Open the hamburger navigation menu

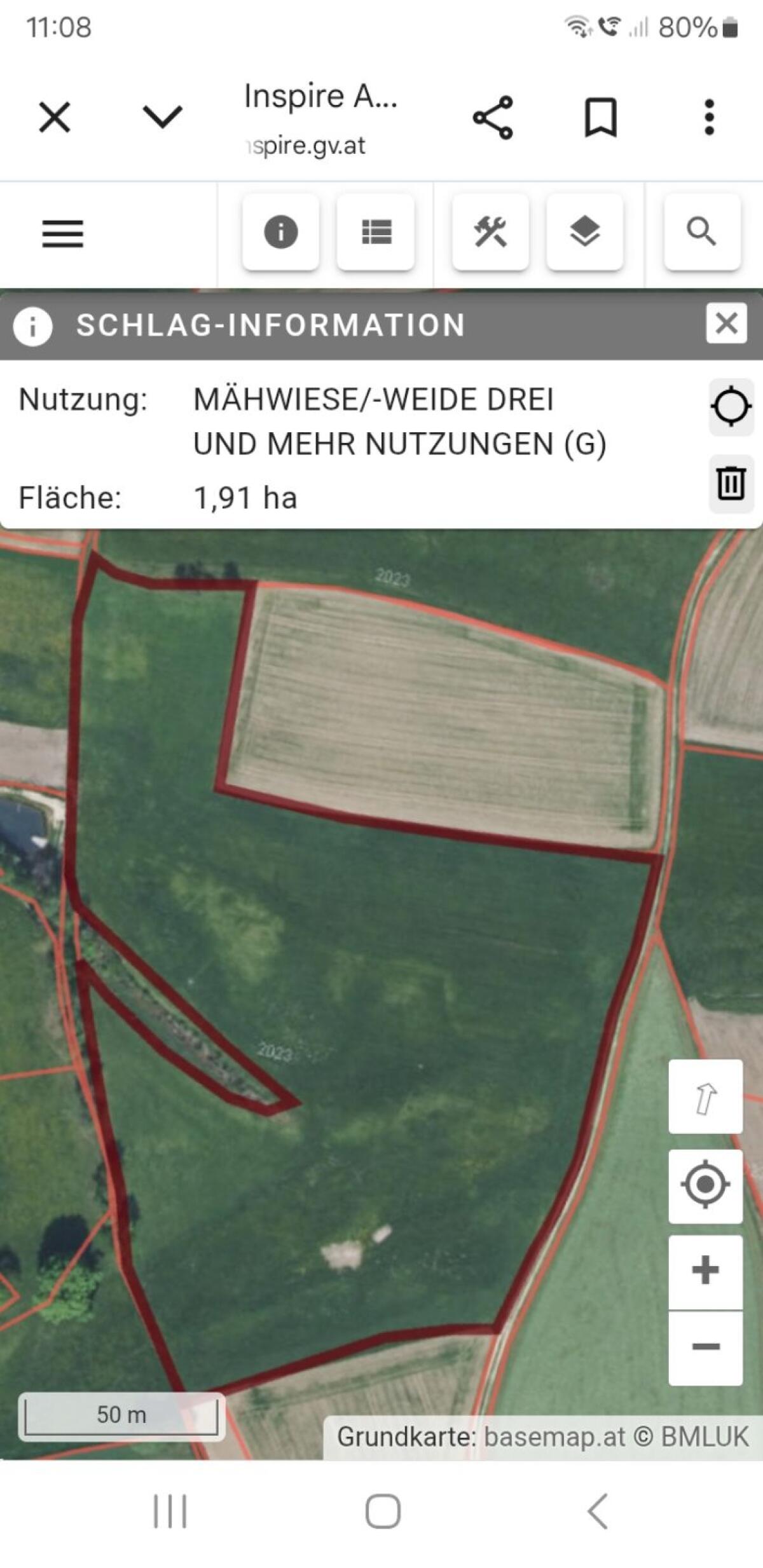tap(63, 233)
